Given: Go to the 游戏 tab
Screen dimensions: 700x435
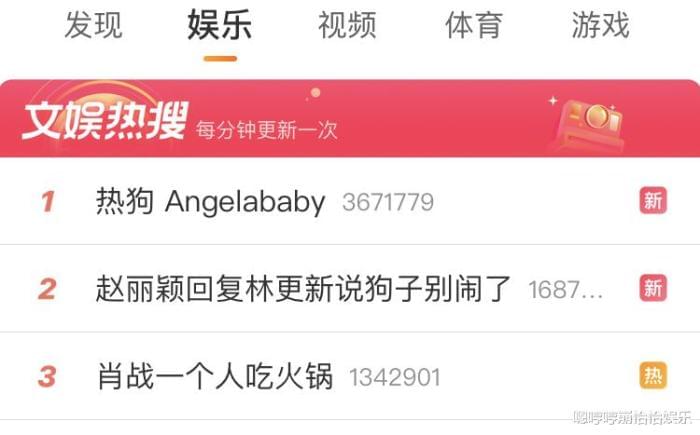Looking at the screenshot, I should (x=600, y=26).
